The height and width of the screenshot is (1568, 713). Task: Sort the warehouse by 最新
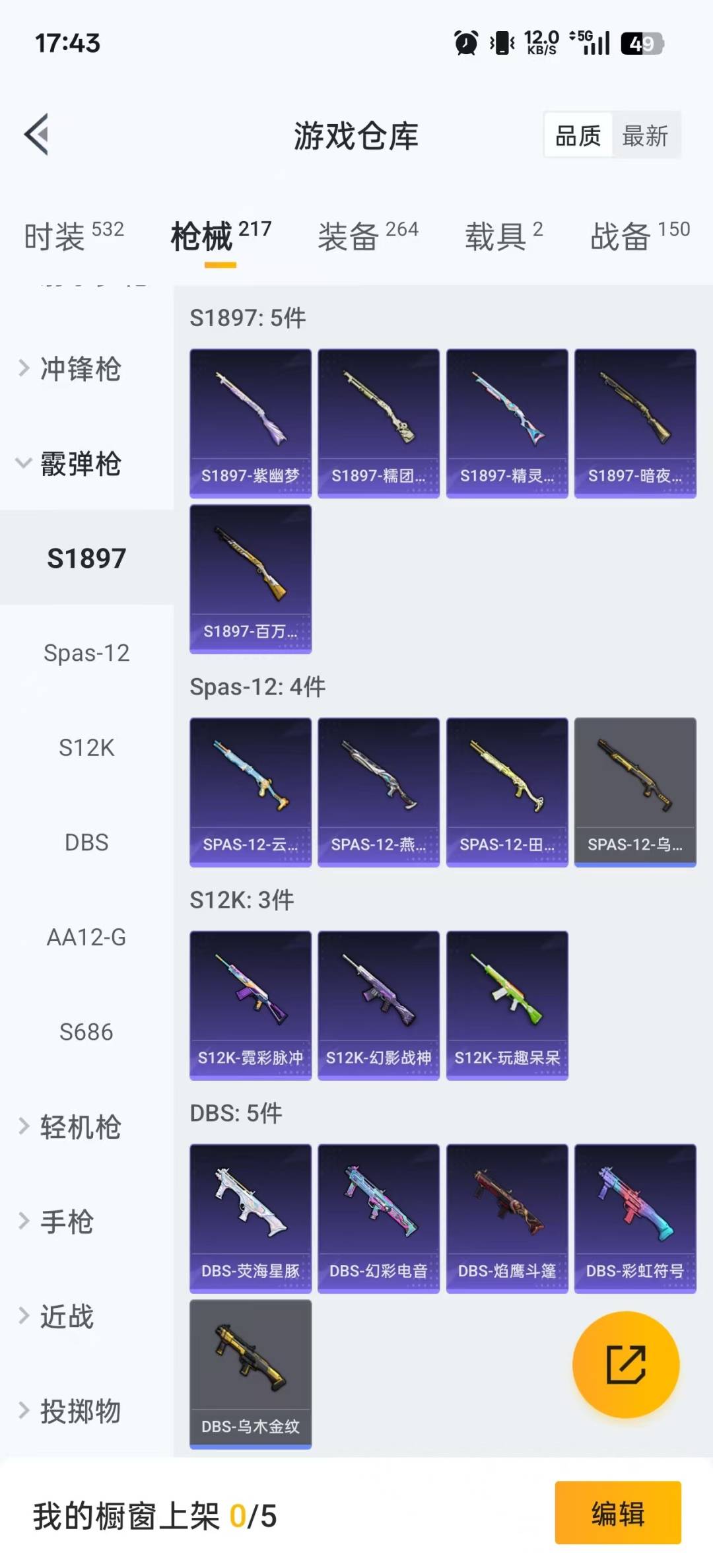[x=645, y=136]
